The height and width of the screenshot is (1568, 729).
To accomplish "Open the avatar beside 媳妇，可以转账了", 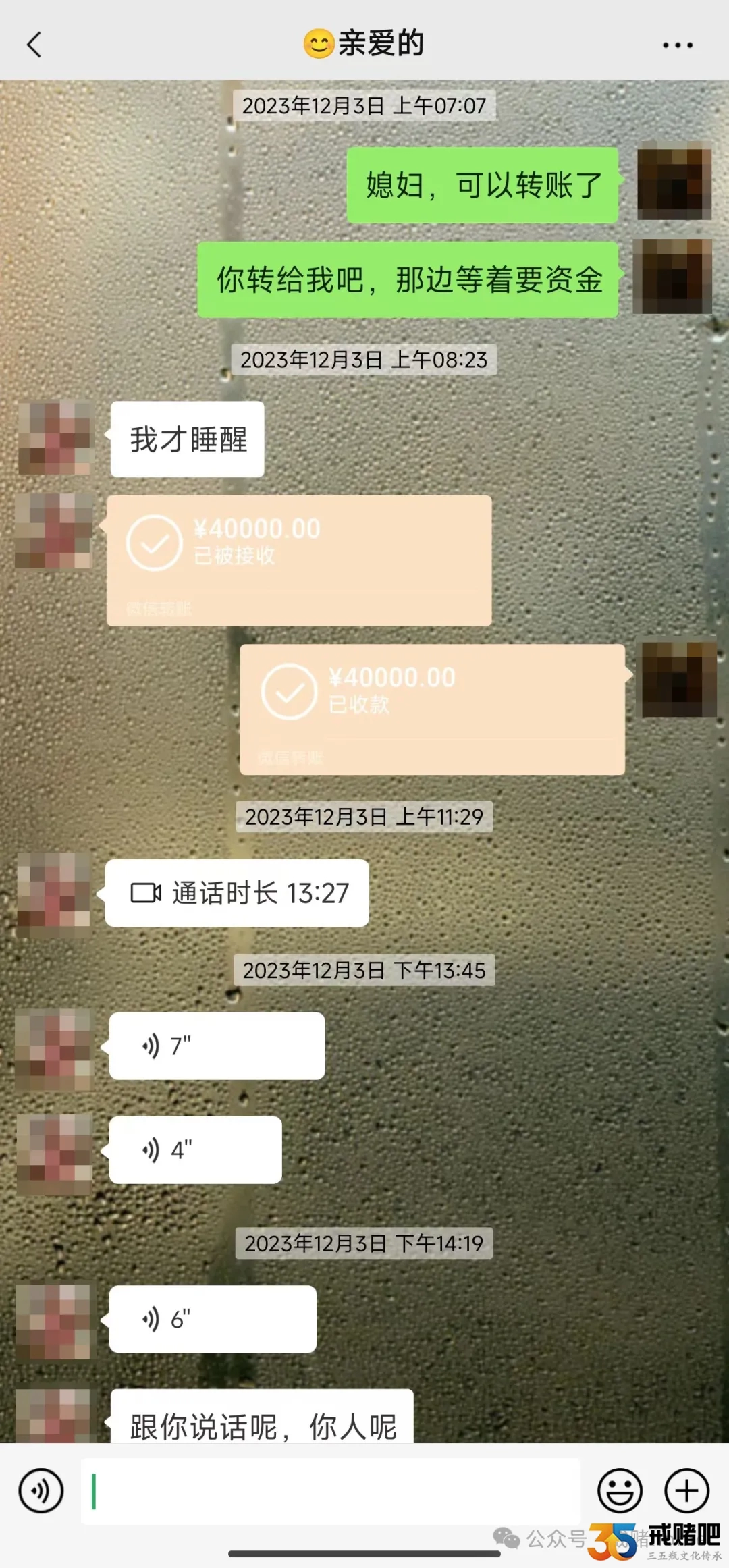I will tap(674, 181).
